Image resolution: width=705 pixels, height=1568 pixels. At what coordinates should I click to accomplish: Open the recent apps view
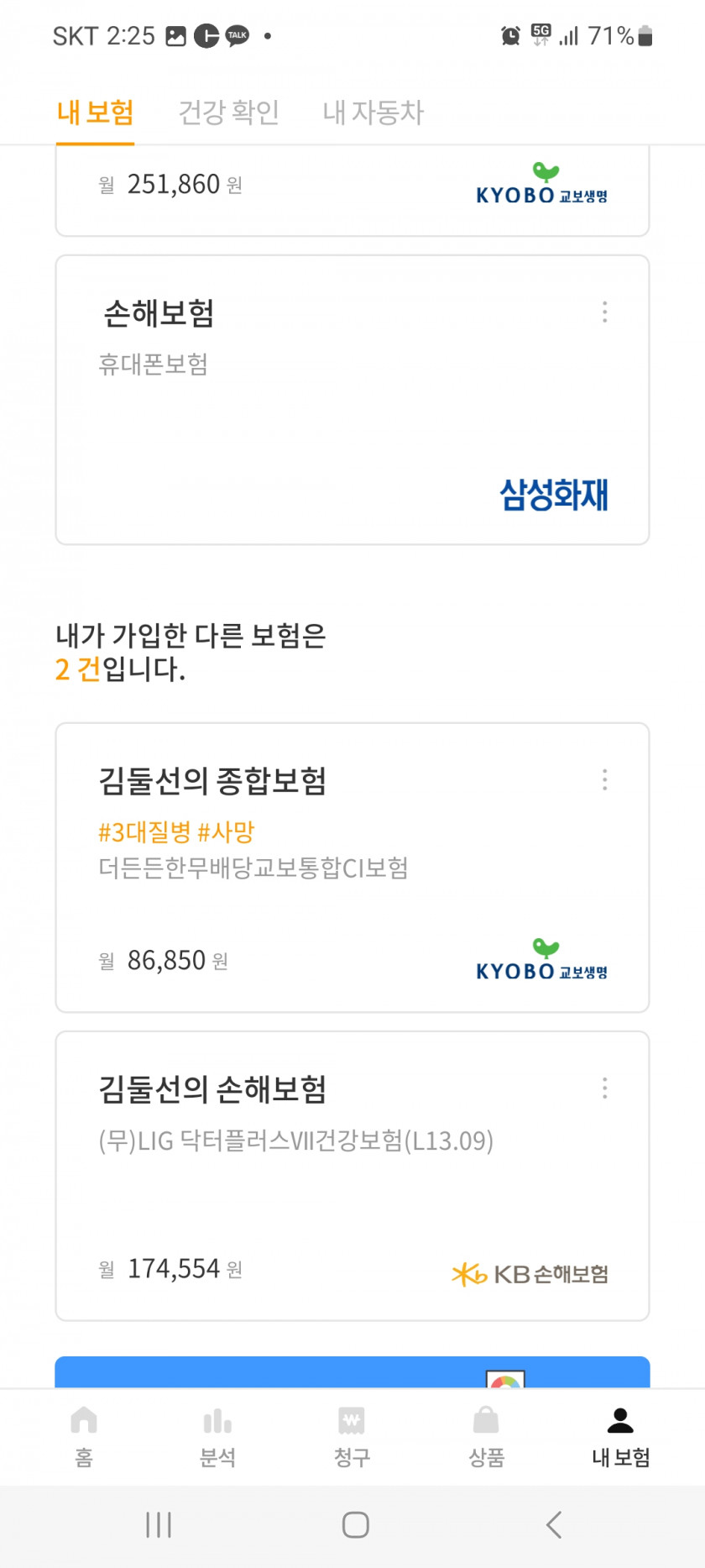pyautogui.click(x=159, y=1524)
